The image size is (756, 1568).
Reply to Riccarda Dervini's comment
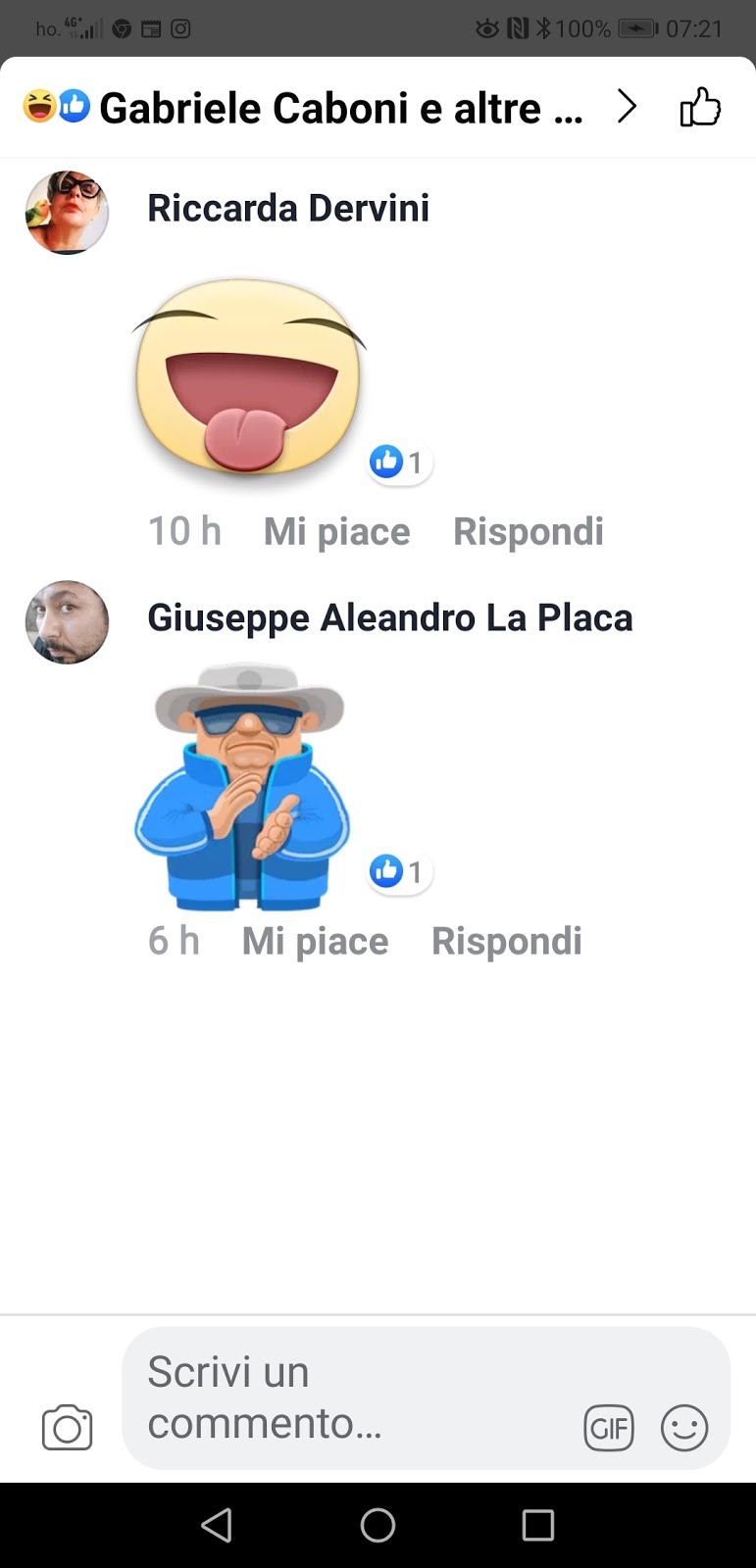pyautogui.click(x=528, y=531)
